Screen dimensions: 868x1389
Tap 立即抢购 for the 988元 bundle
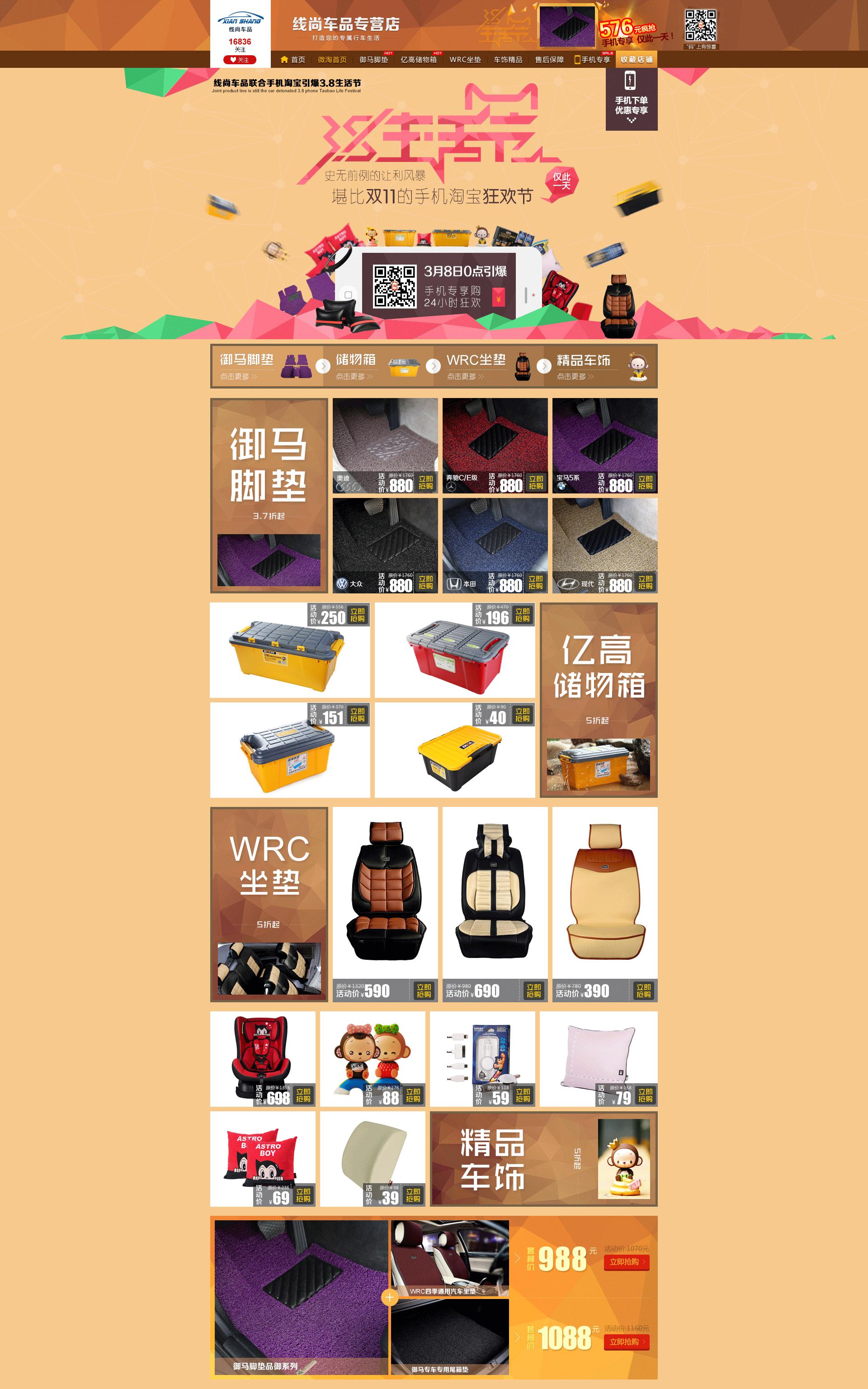626,1261
